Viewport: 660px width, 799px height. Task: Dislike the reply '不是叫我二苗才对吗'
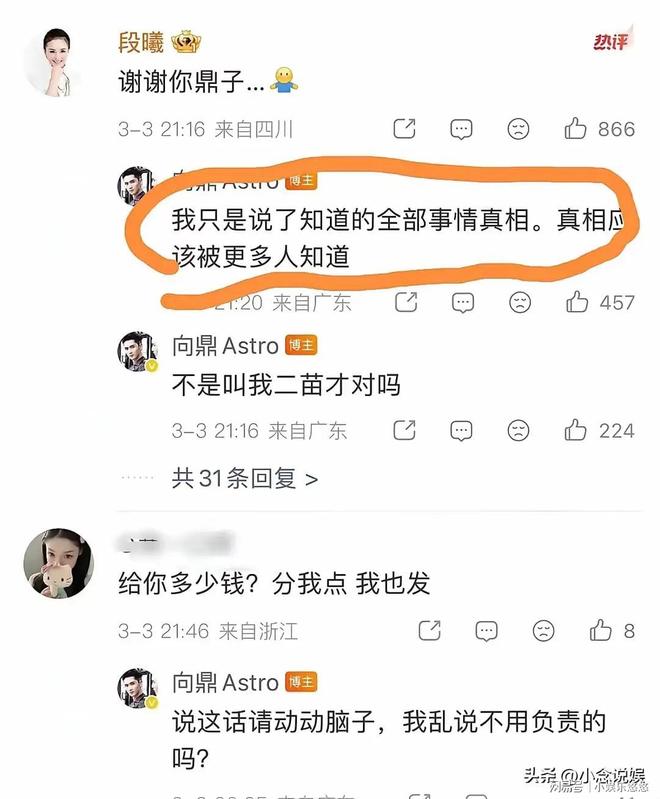(x=518, y=430)
